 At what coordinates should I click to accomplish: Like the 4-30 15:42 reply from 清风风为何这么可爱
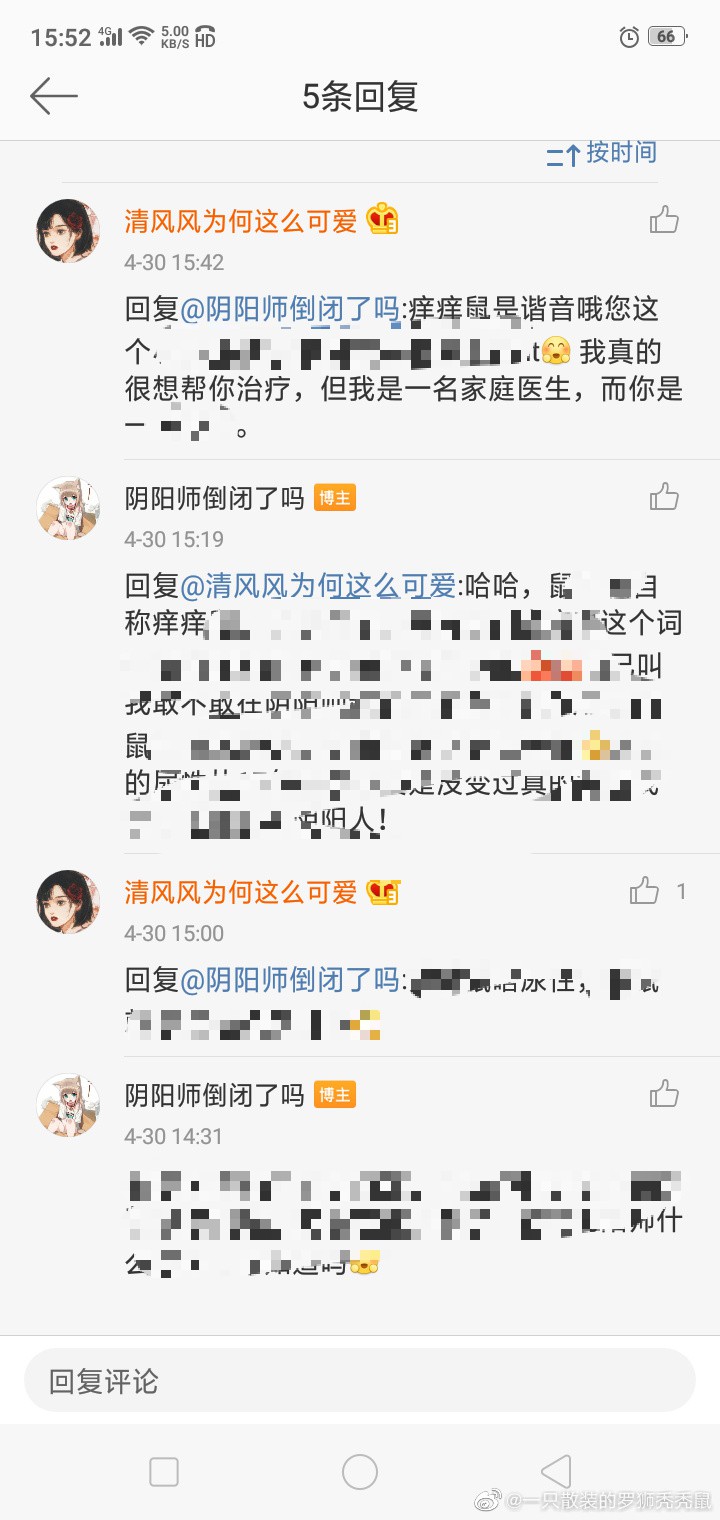coord(664,220)
